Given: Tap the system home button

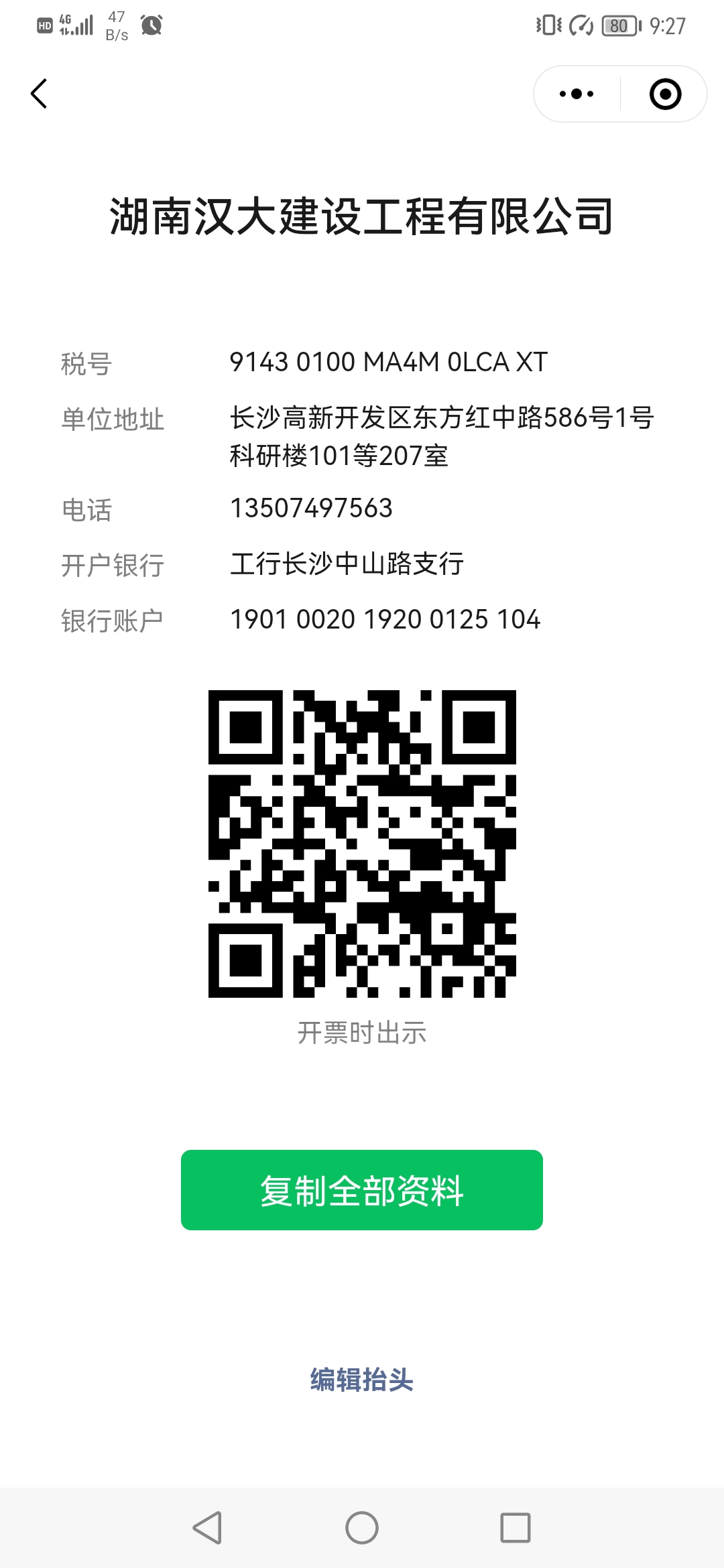Looking at the screenshot, I should pos(362,1528).
